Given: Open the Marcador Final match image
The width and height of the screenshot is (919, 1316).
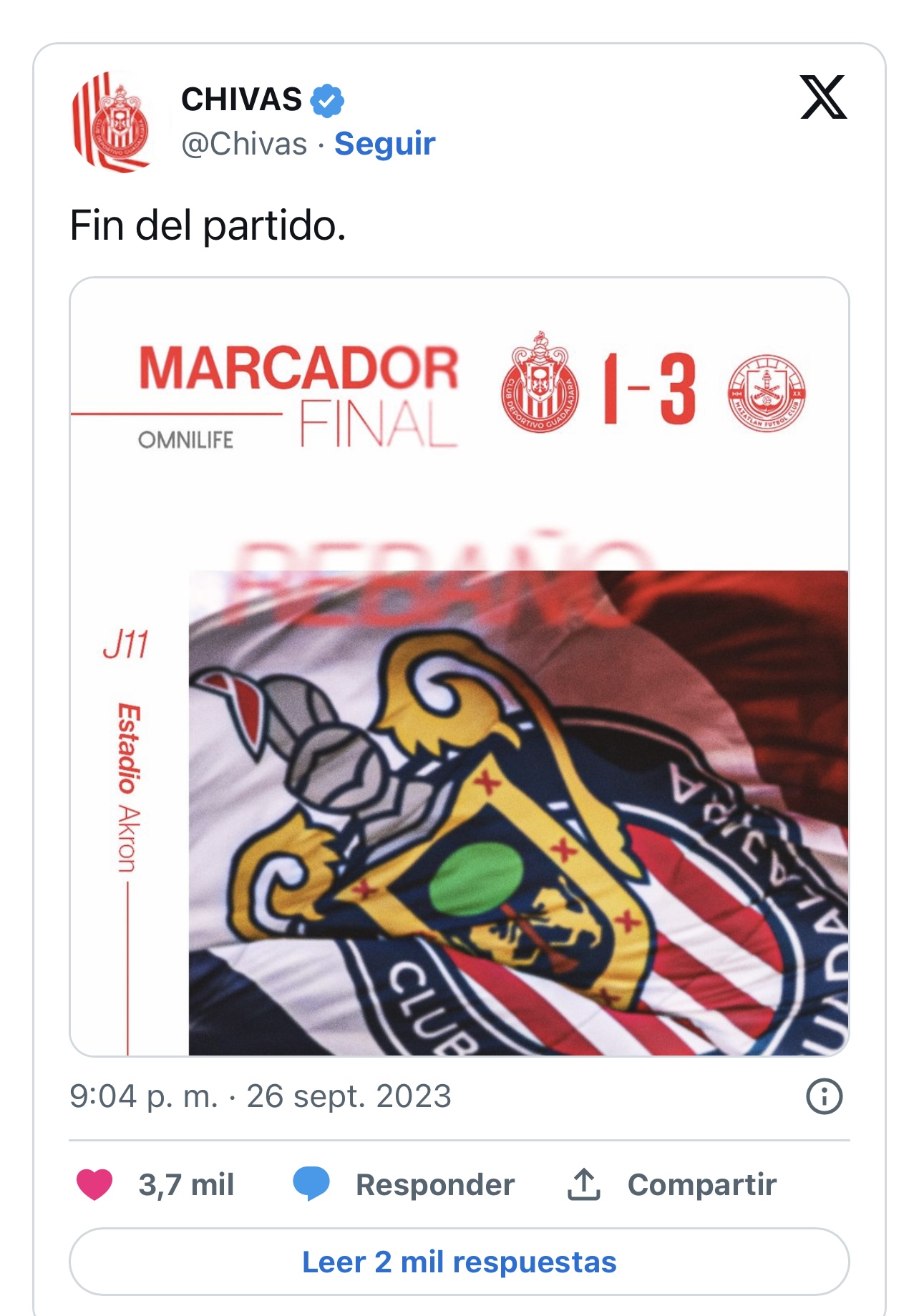Looking at the screenshot, I should click(459, 666).
